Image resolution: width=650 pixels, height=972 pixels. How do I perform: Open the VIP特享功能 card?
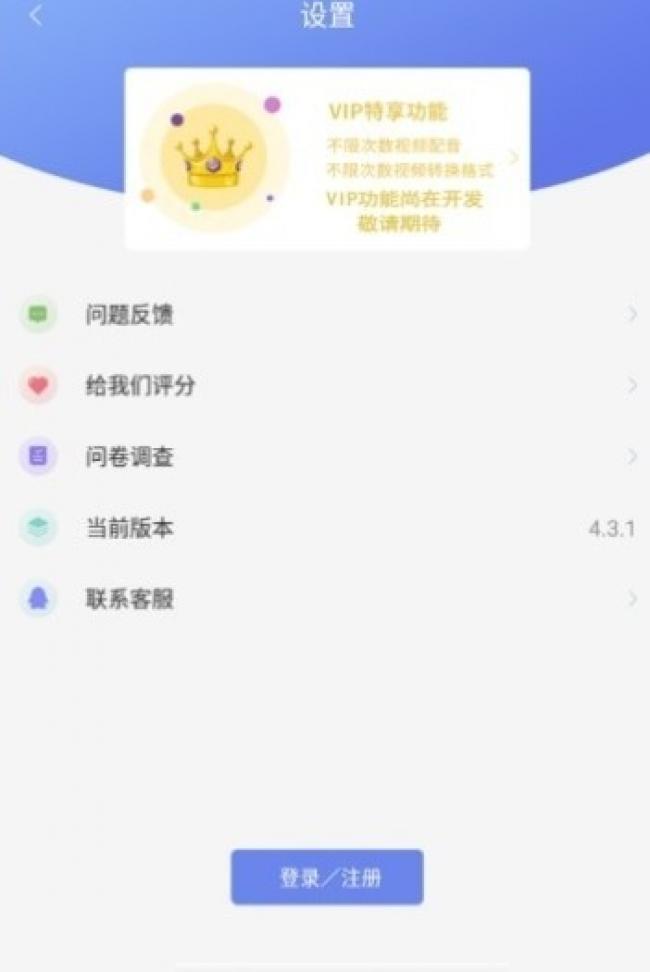tap(327, 158)
